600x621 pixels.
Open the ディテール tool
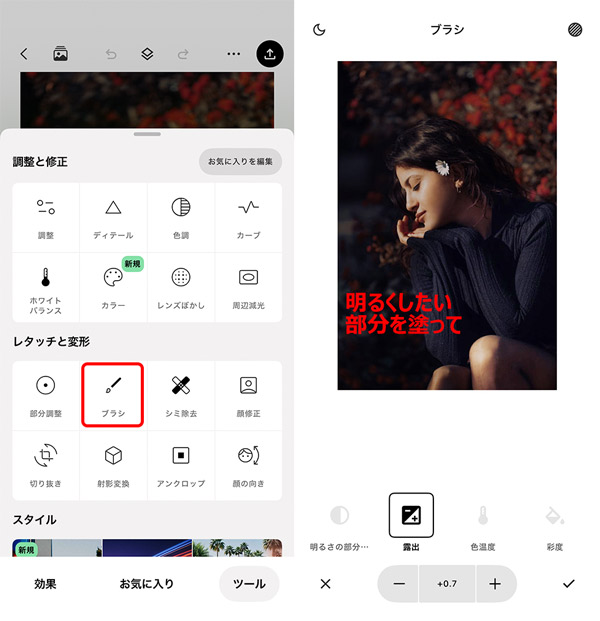tap(113, 216)
